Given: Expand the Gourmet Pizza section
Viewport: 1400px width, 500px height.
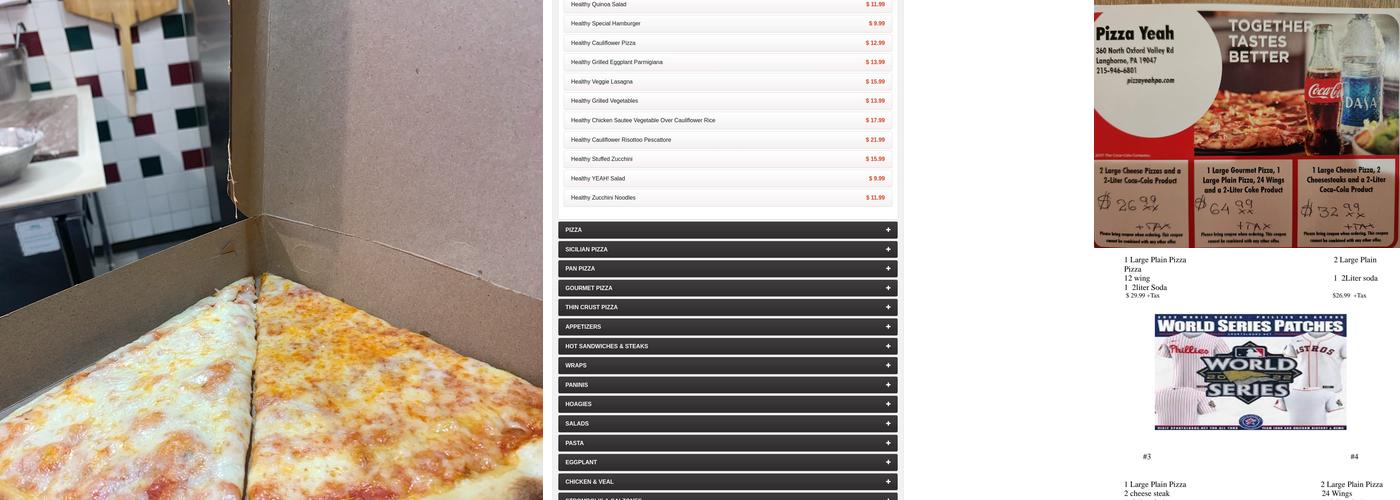Looking at the screenshot, I should click(727, 288).
